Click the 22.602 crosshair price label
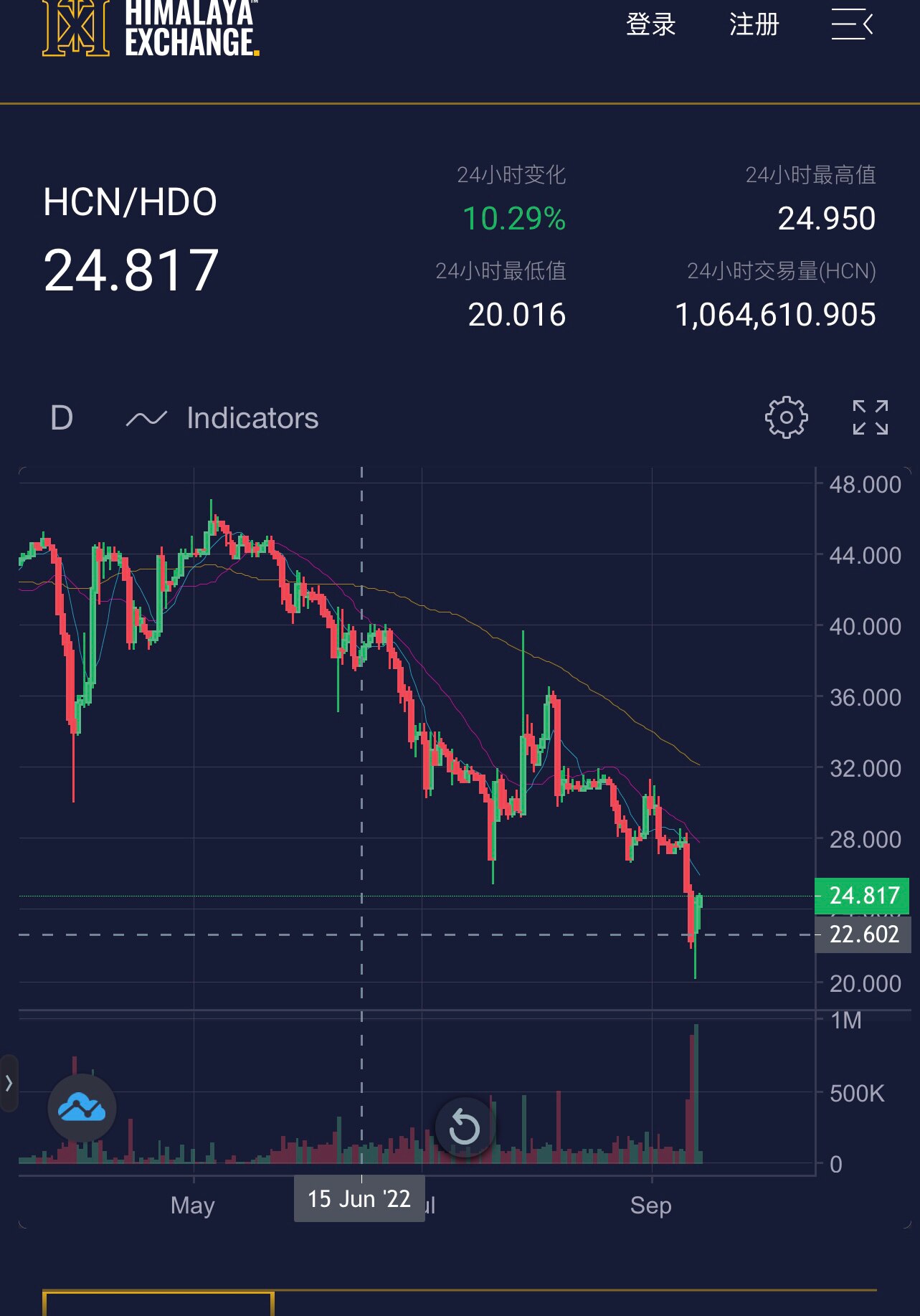This screenshot has height=1316, width=920. point(863,934)
